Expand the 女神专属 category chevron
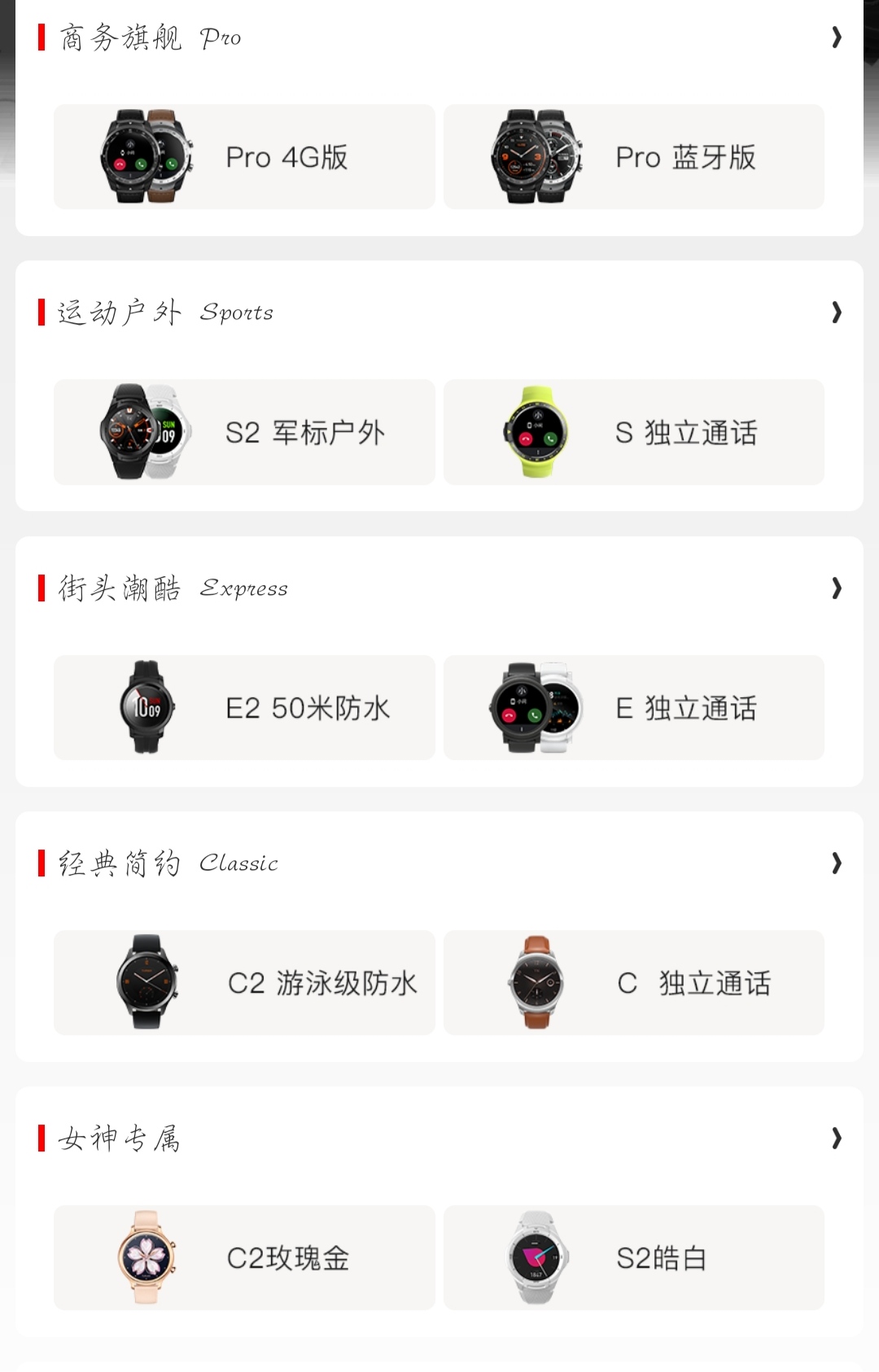Viewport: 879px width, 1372px height. [x=836, y=1138]
